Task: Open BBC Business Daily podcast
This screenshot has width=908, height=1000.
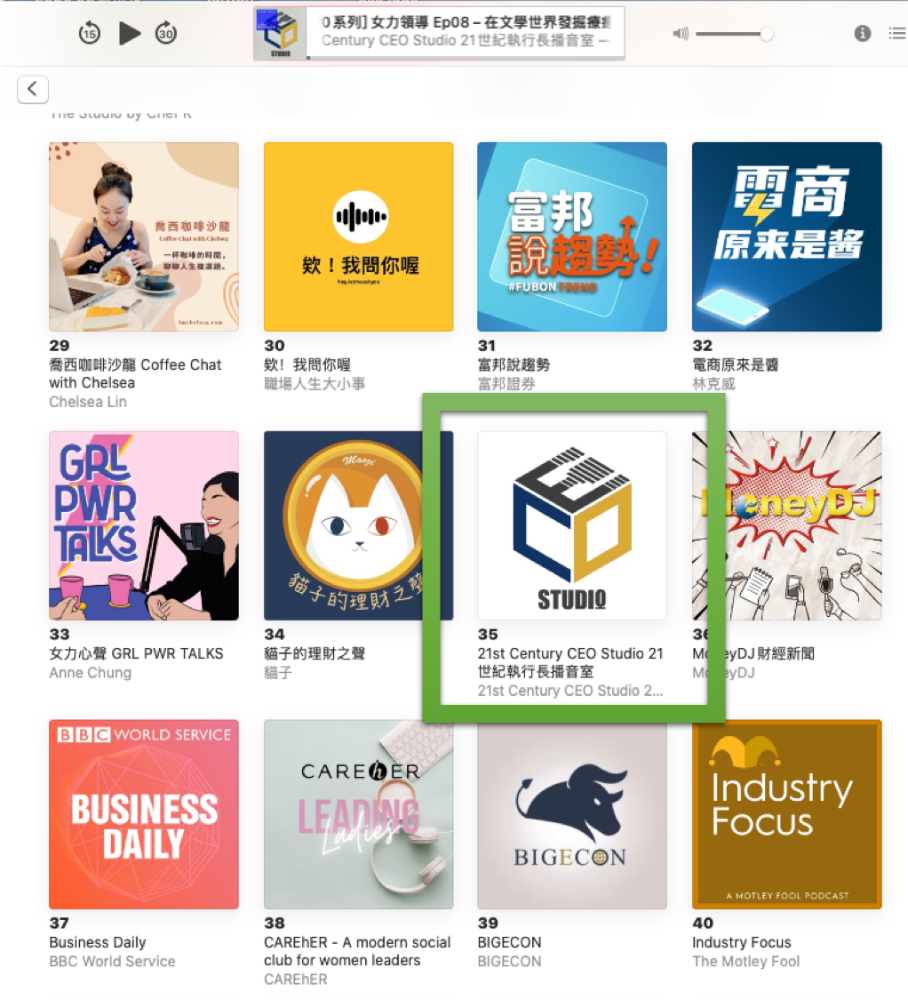Action: [144, 814]
